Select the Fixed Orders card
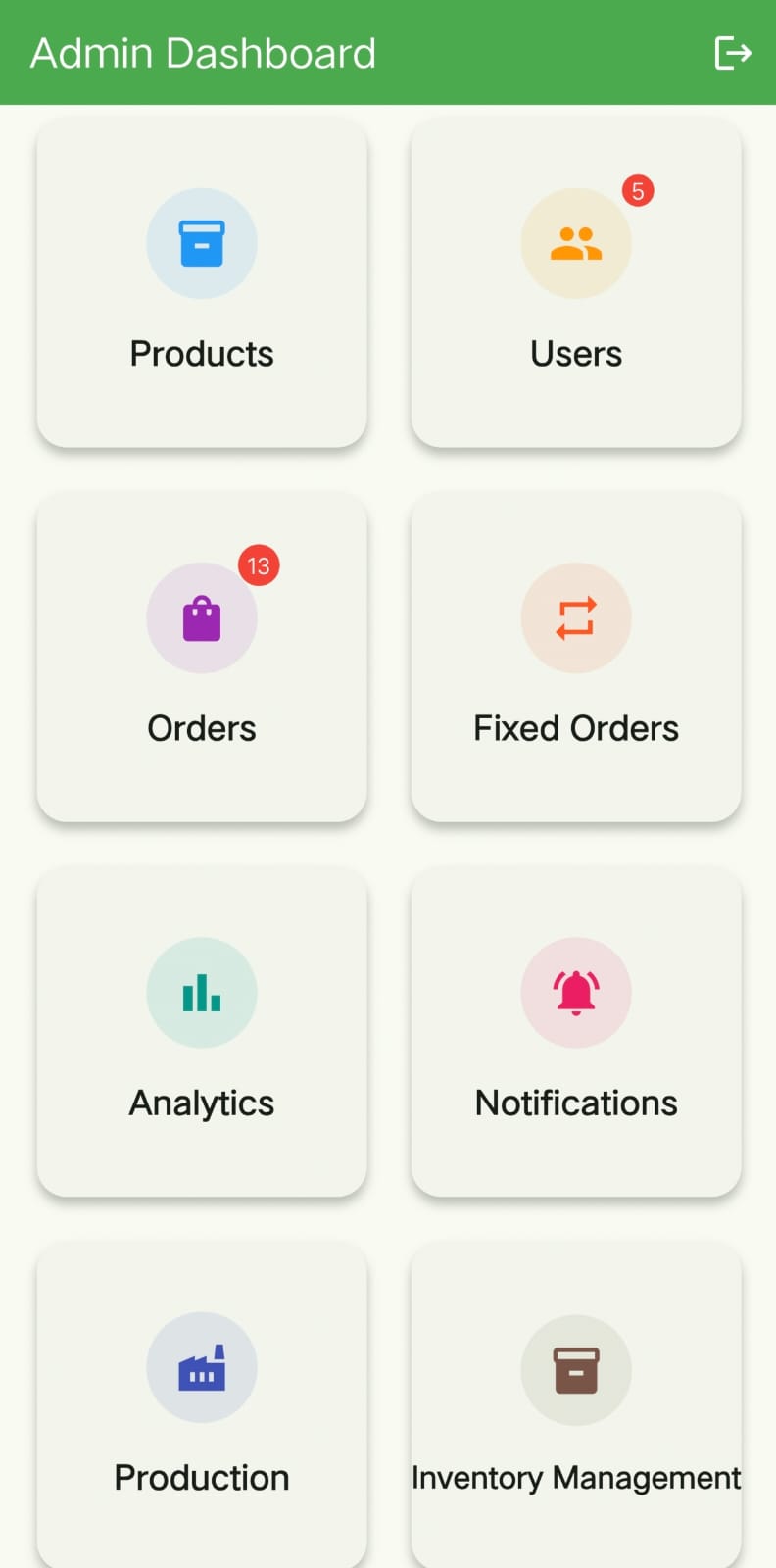The width and height of the screenshot is (776, 1568). (576, 657)
